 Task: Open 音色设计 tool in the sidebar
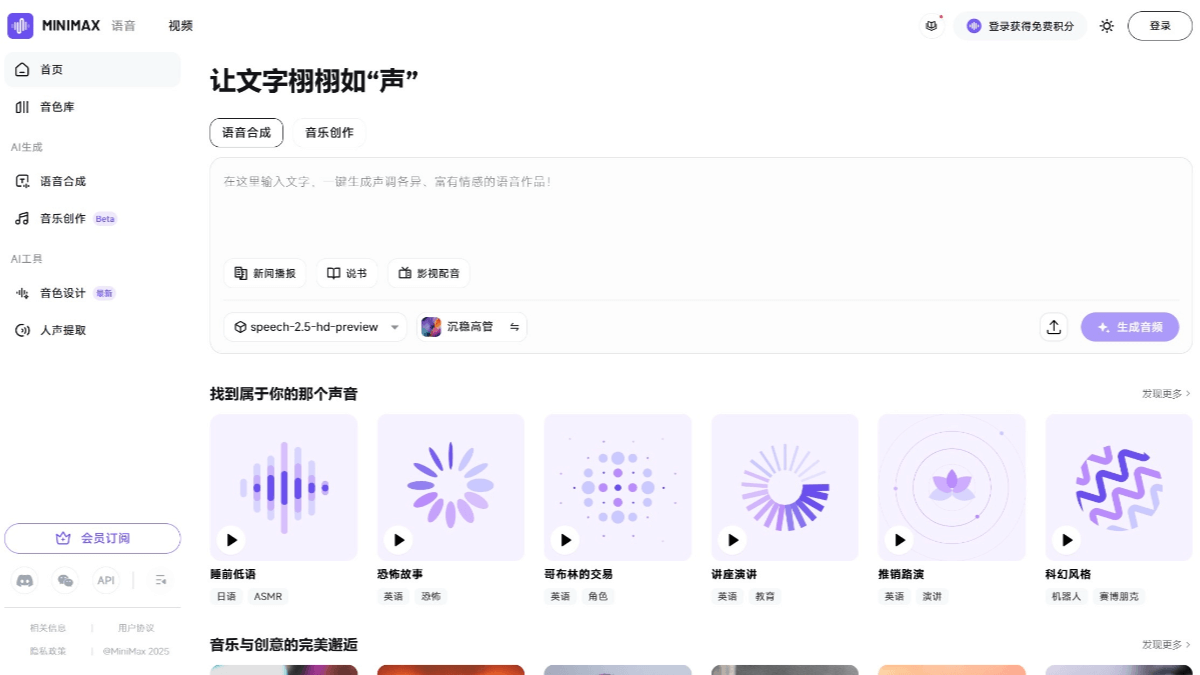63,293
